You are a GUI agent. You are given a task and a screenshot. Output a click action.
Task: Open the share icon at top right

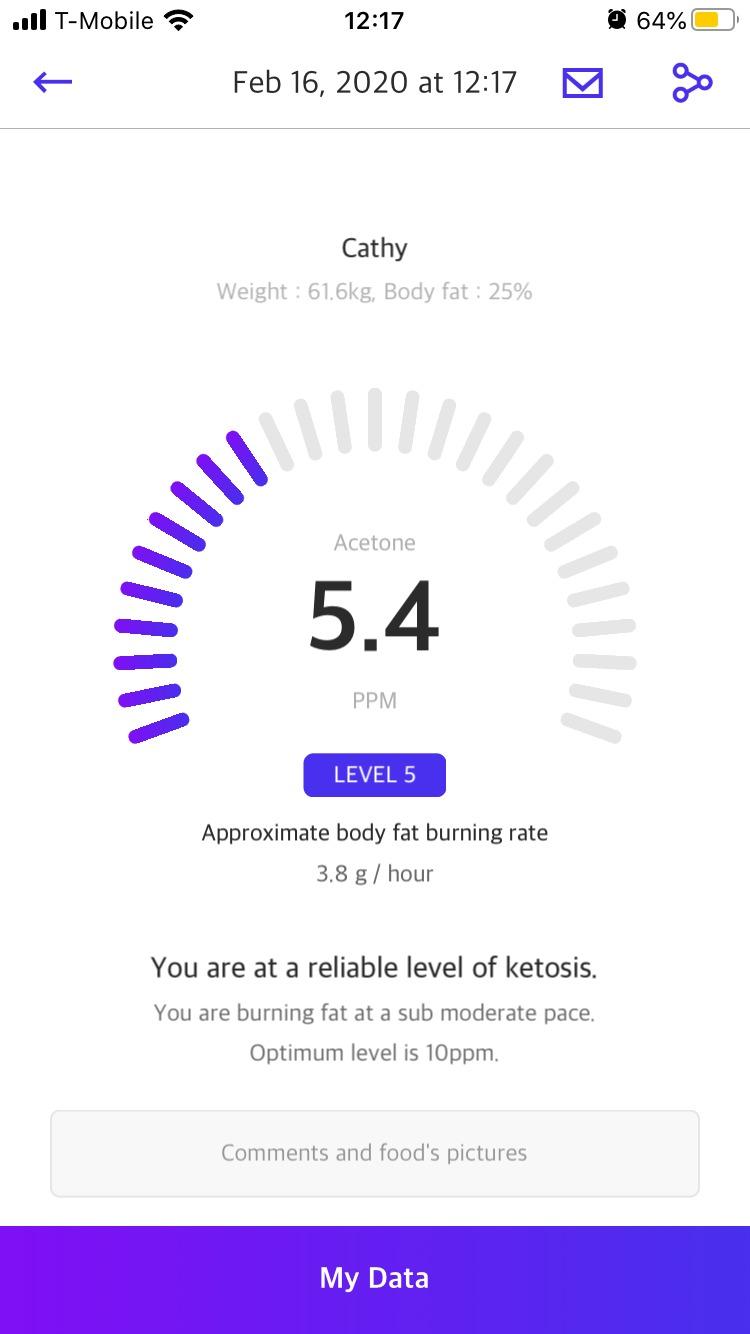(692, 84)
